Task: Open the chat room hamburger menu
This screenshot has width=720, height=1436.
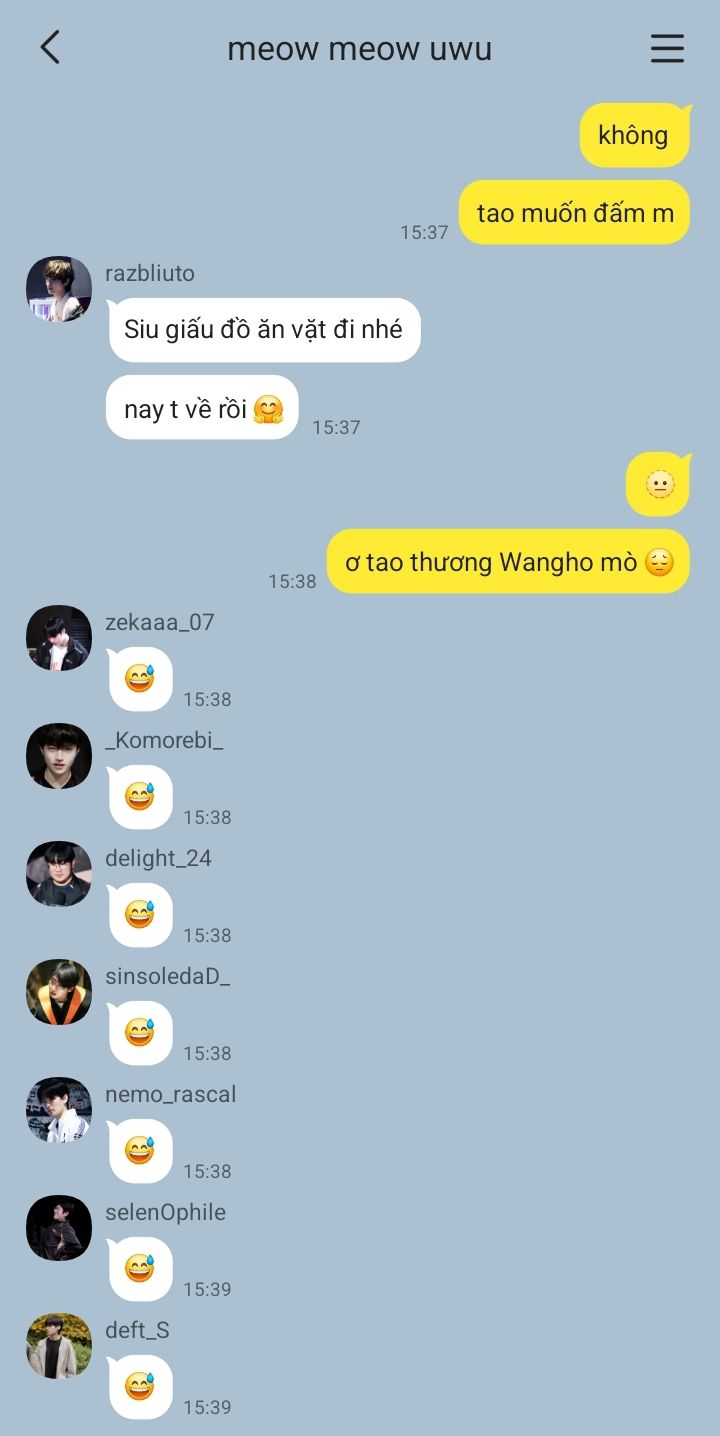Action: (667, 48)
